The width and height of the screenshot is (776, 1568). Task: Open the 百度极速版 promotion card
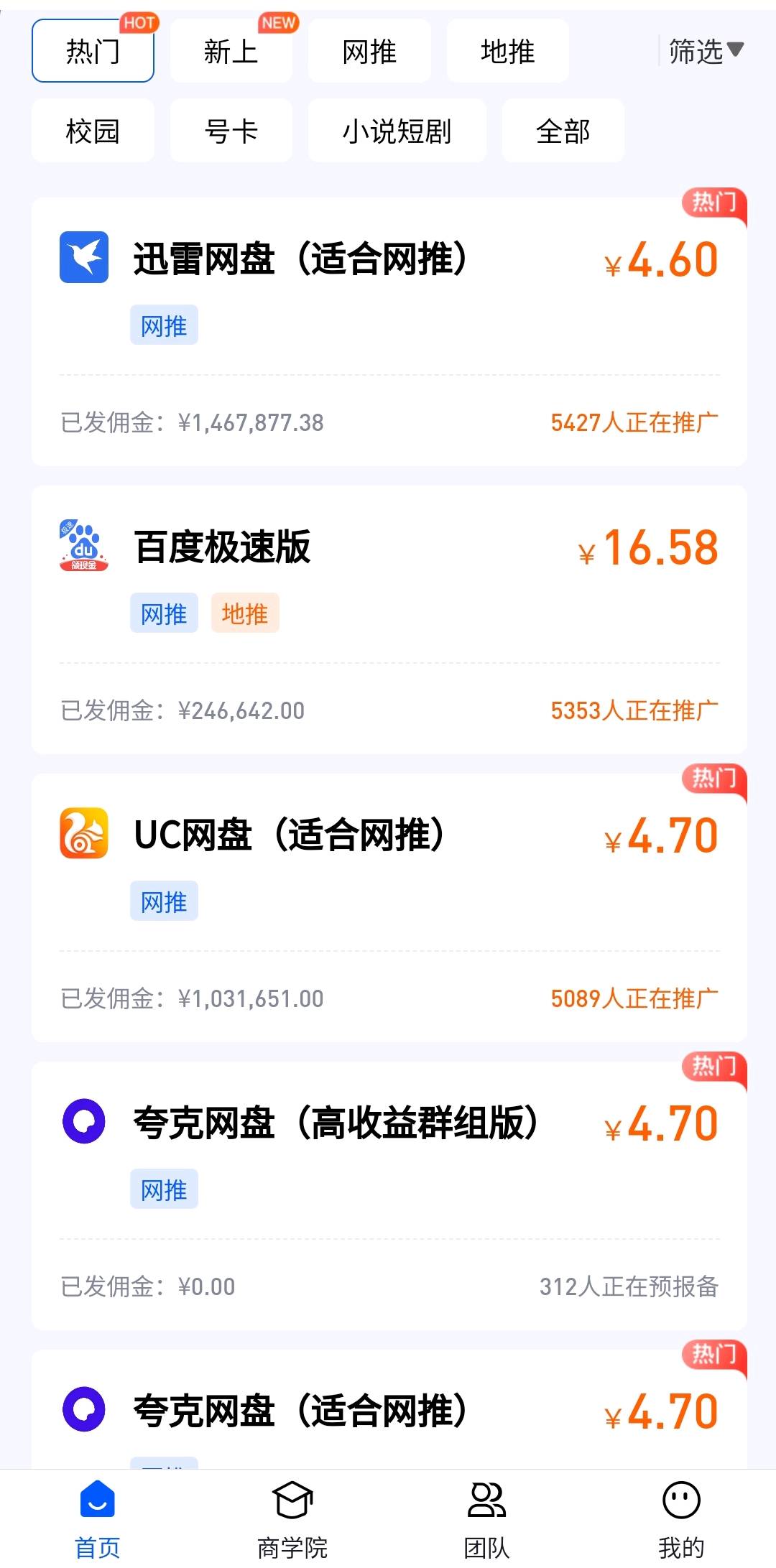click(389, 620)
